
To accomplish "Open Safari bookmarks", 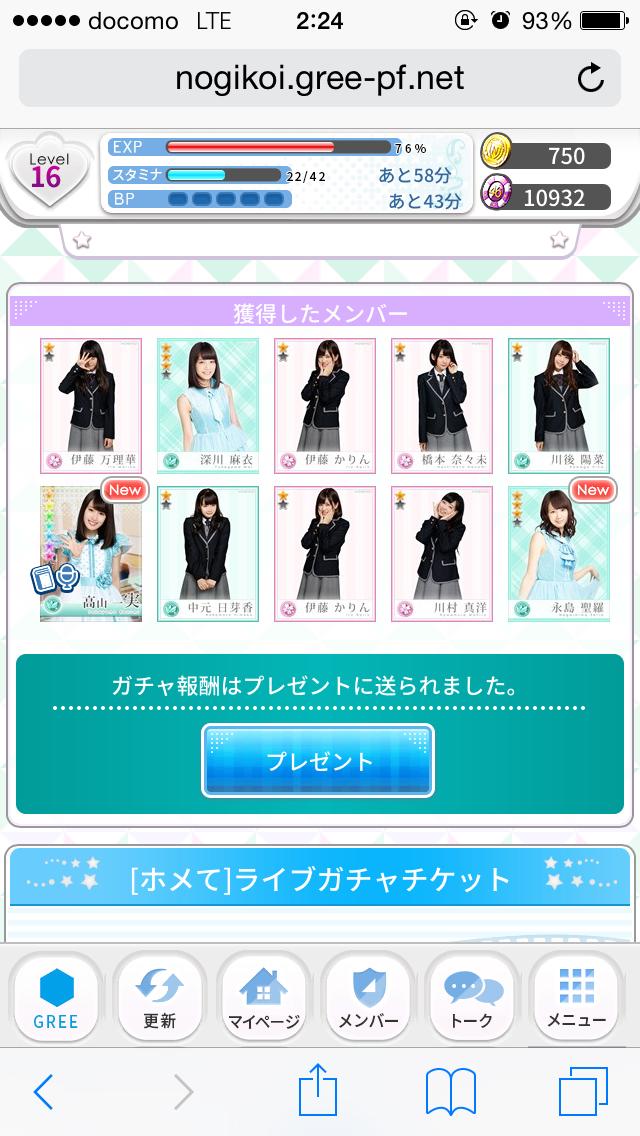I will point(451,1092).
